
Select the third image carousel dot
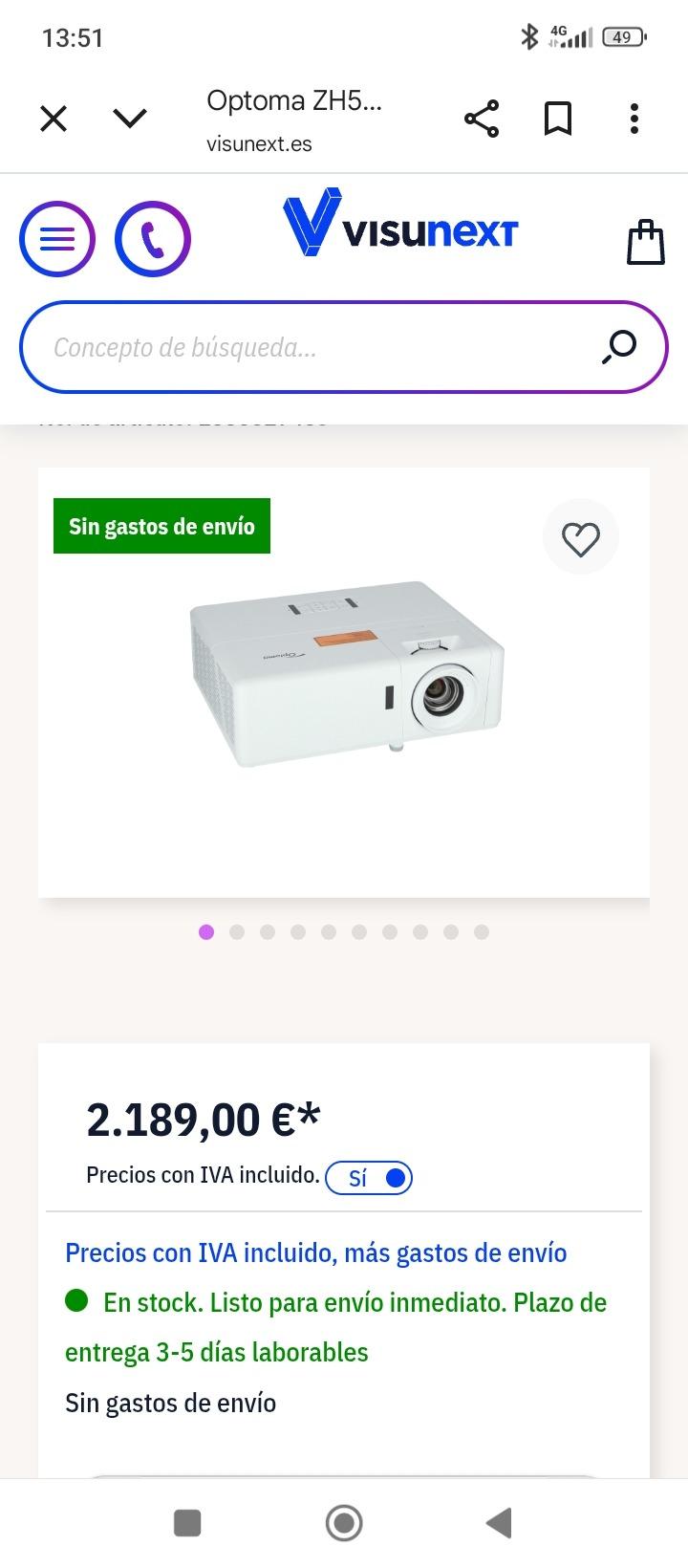coord(268,931)
